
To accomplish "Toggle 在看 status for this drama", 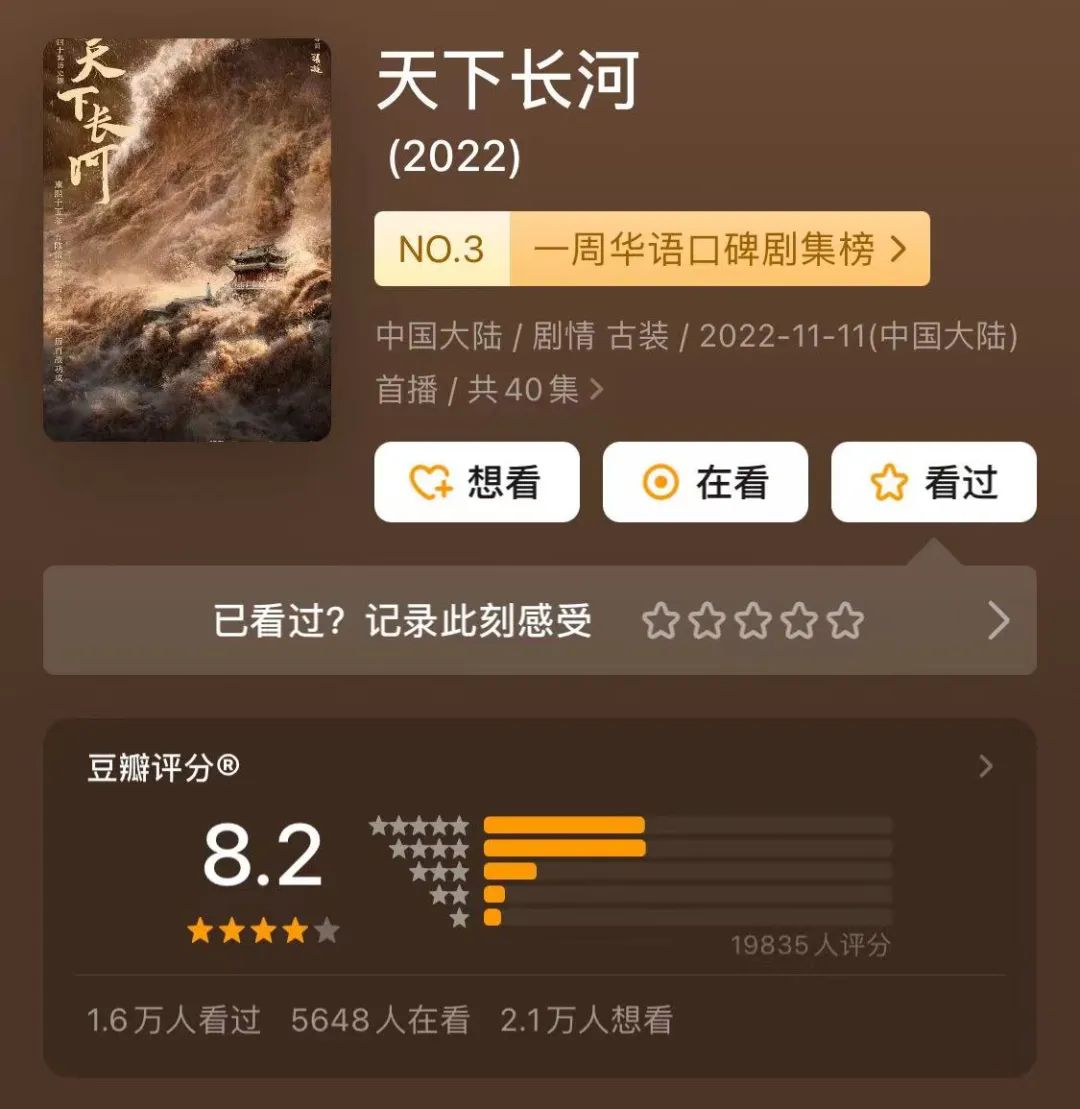I will coord(705,482).
